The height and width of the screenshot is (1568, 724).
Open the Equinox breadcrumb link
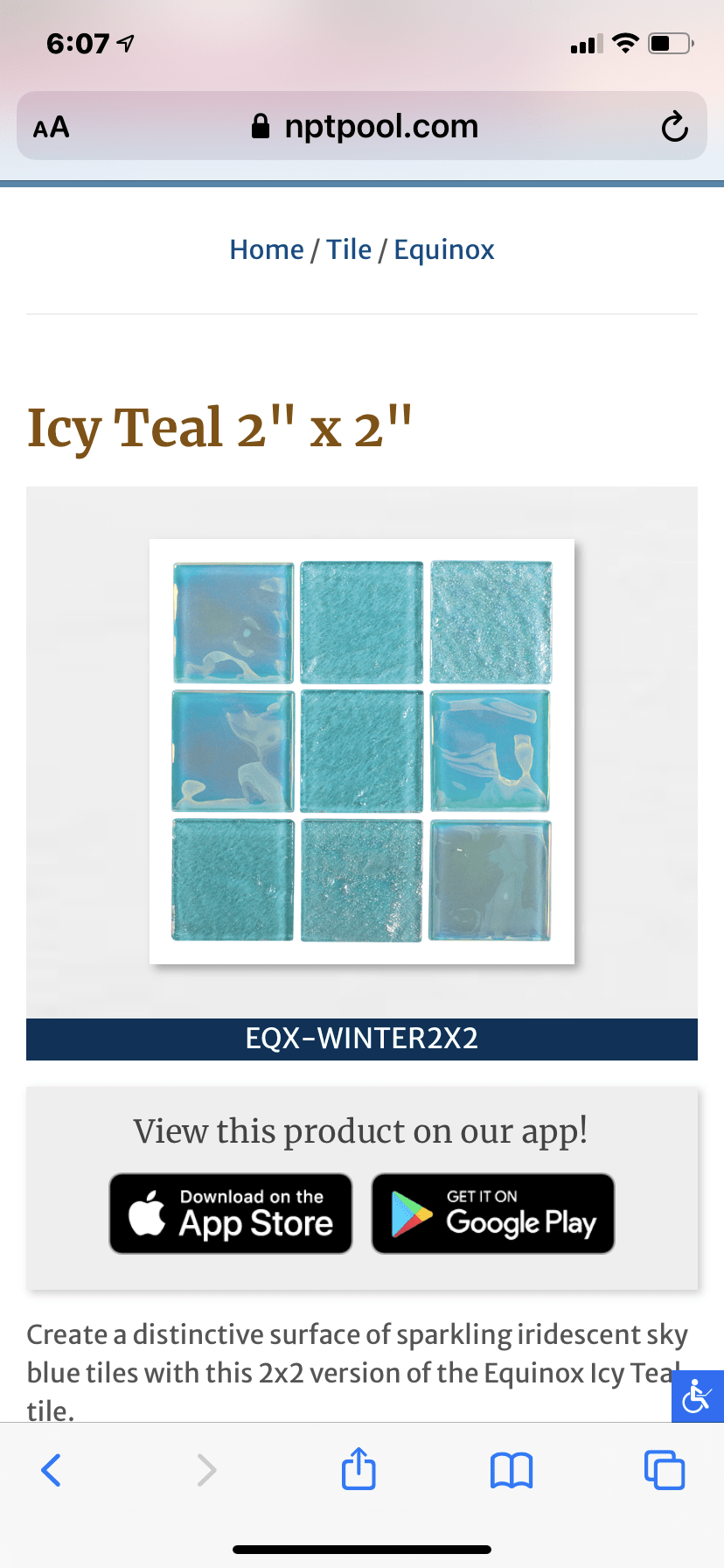(443, 249)
